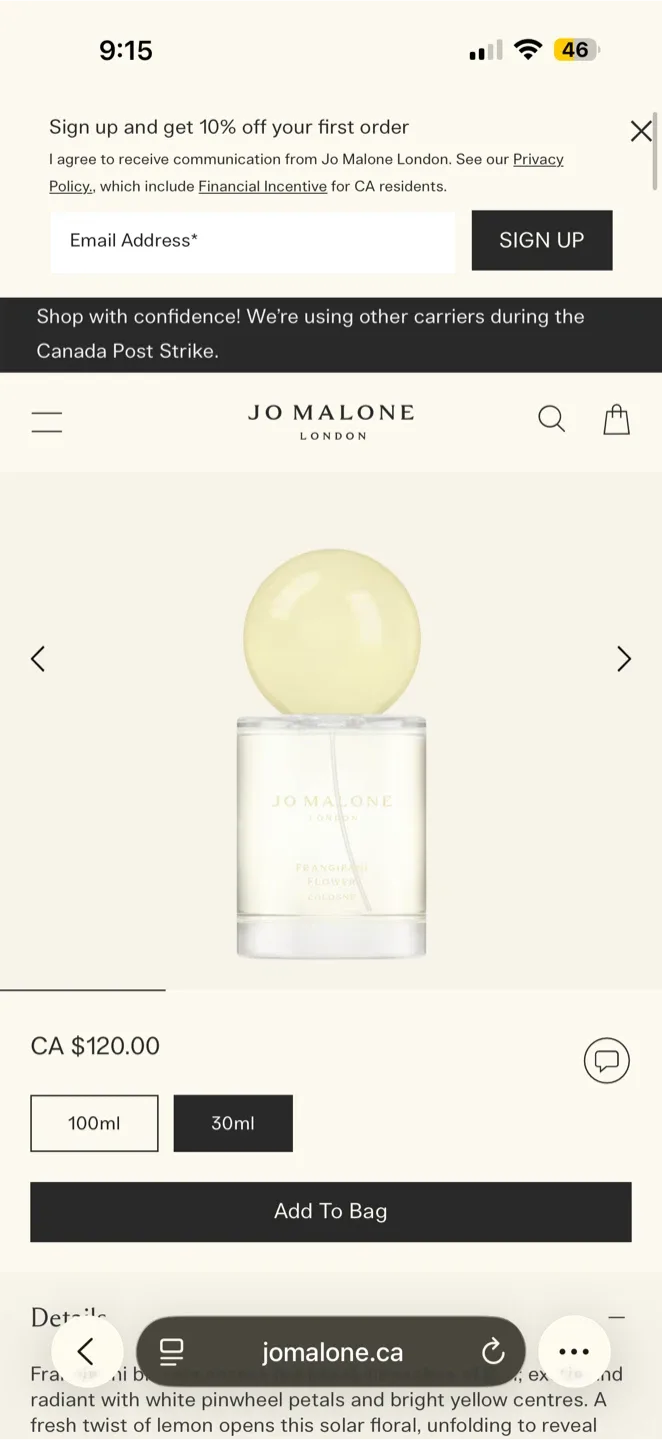Focus the Email Address field
Screen dimensions: 662x1440
pos(252,241)
